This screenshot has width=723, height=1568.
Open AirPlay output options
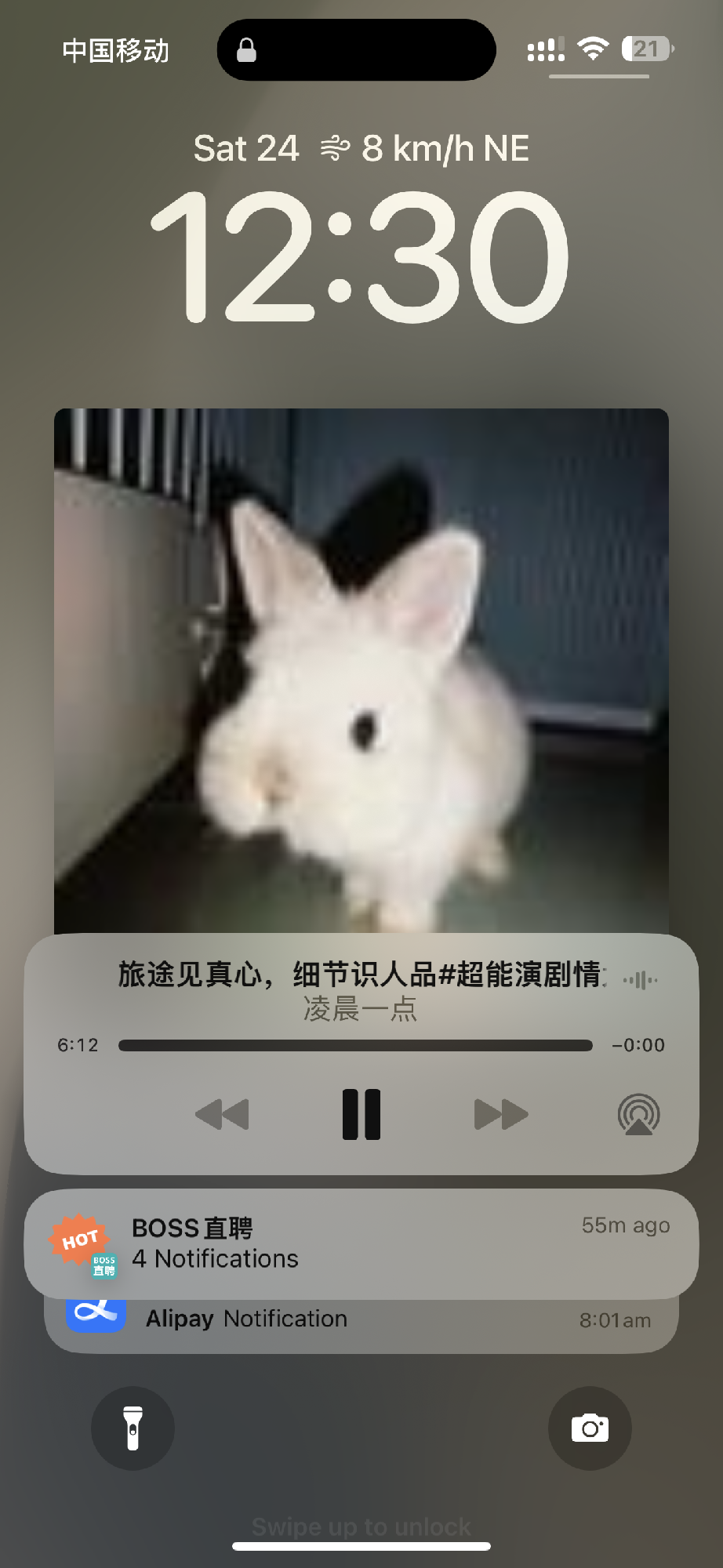pyautogui.click(x=638, y=1114)
